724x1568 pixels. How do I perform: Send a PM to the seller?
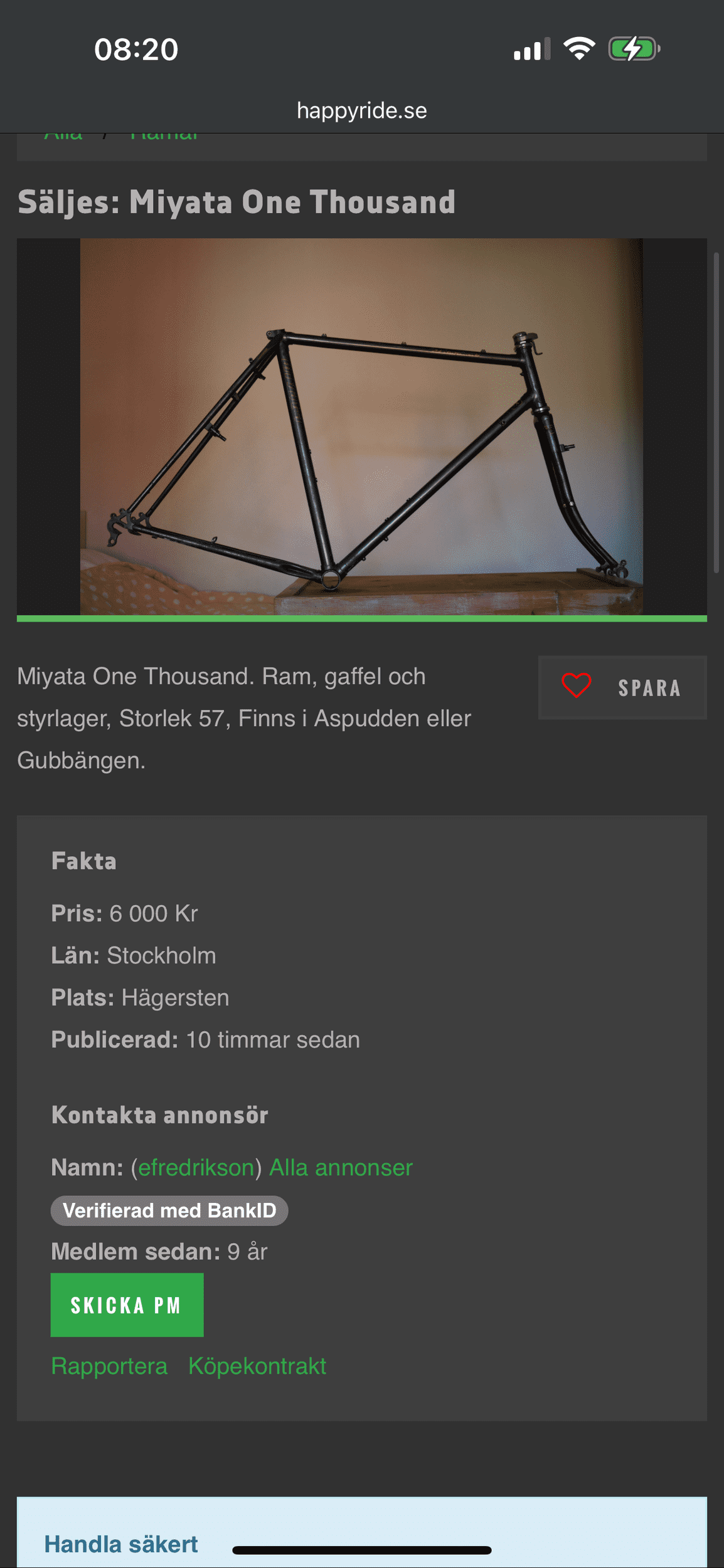(x=127, y=1305)
